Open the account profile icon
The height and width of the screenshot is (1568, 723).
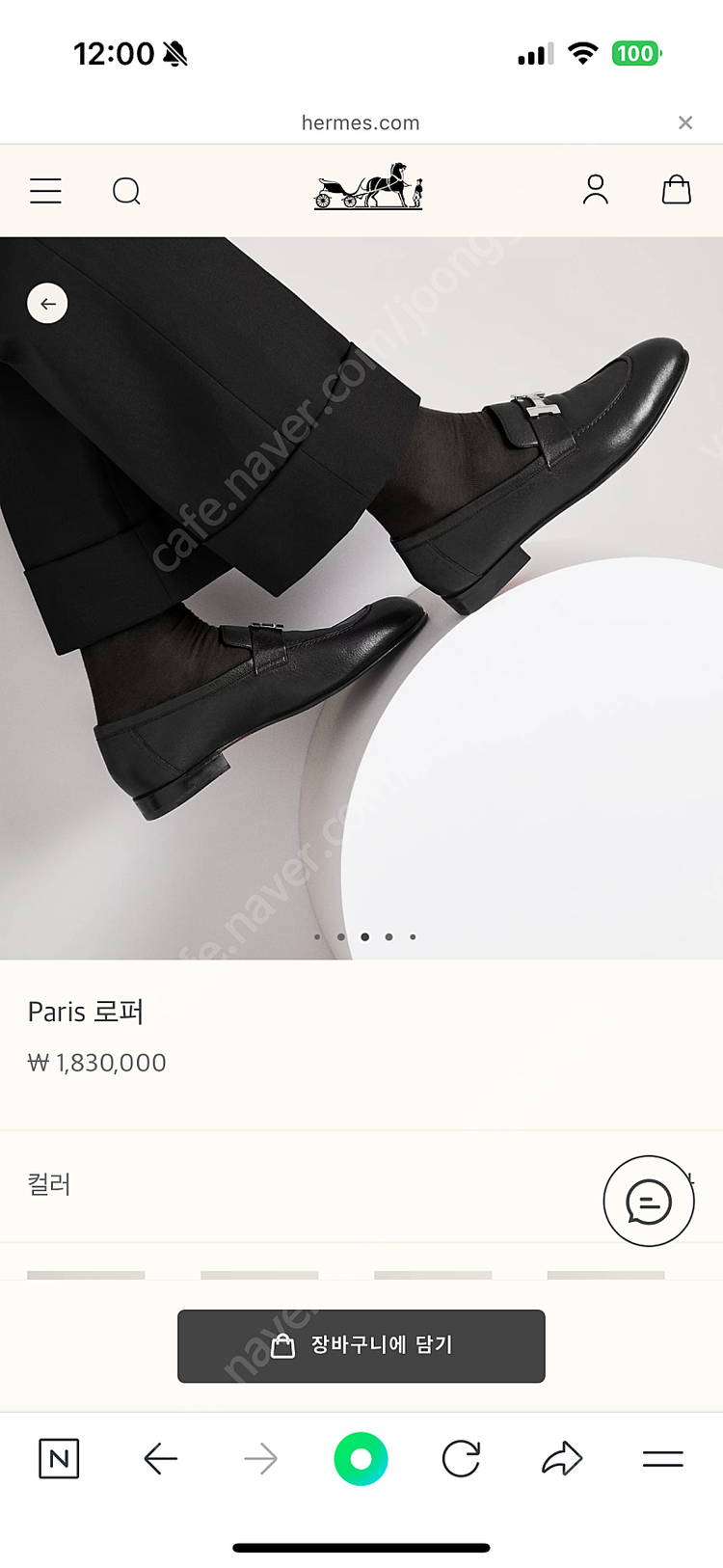click(x=595, y=190)
